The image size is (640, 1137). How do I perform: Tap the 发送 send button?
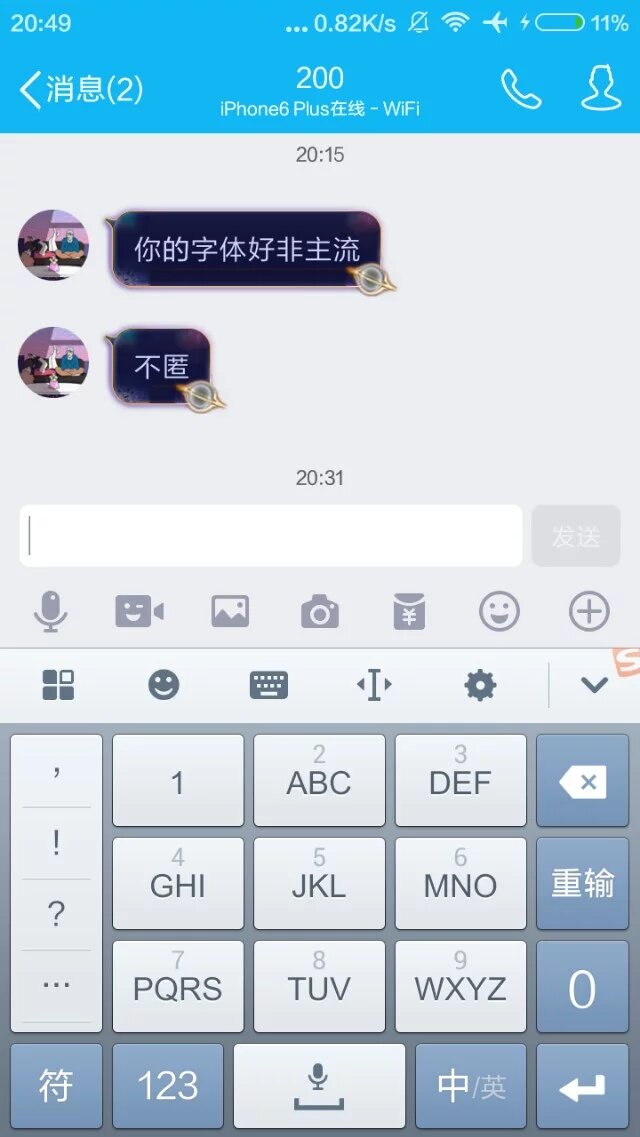pyautogui.click(x=576, y=536)
